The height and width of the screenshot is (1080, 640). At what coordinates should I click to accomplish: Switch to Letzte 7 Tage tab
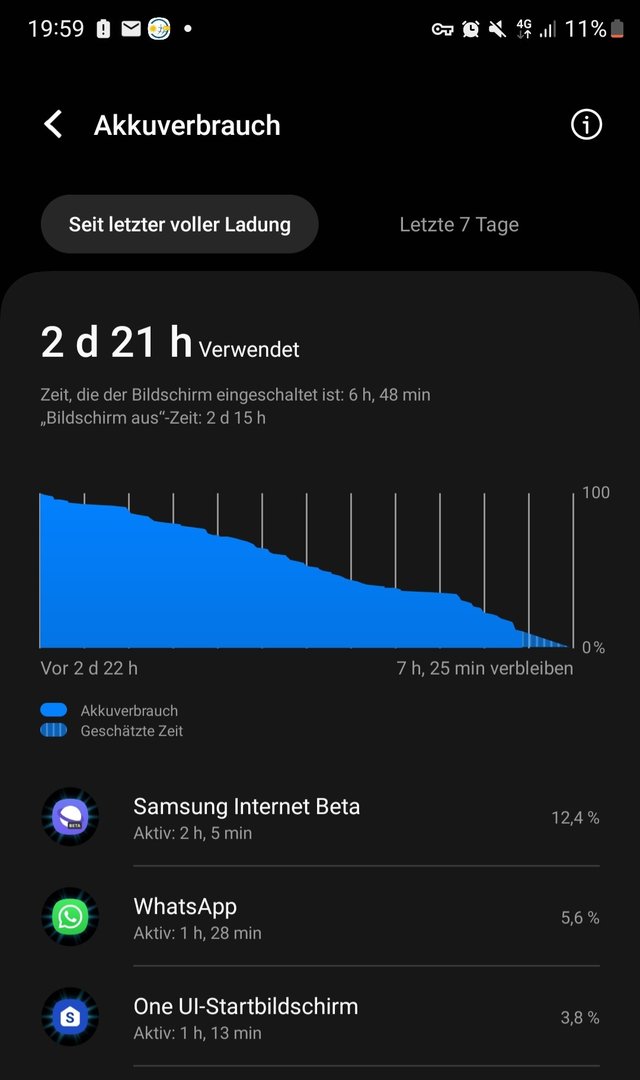coord(459,224)
